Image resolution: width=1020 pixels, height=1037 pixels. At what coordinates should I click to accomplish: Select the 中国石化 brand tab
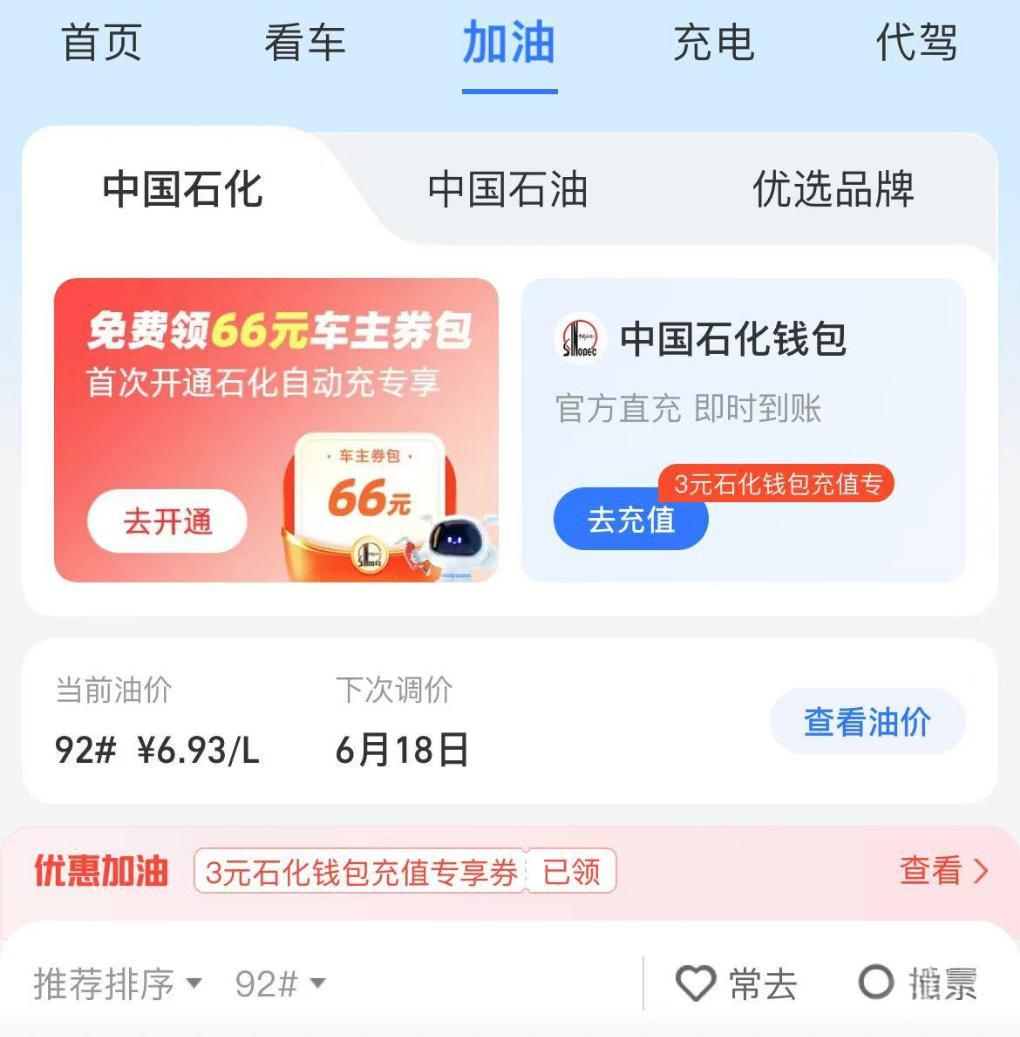coord(183,190)
